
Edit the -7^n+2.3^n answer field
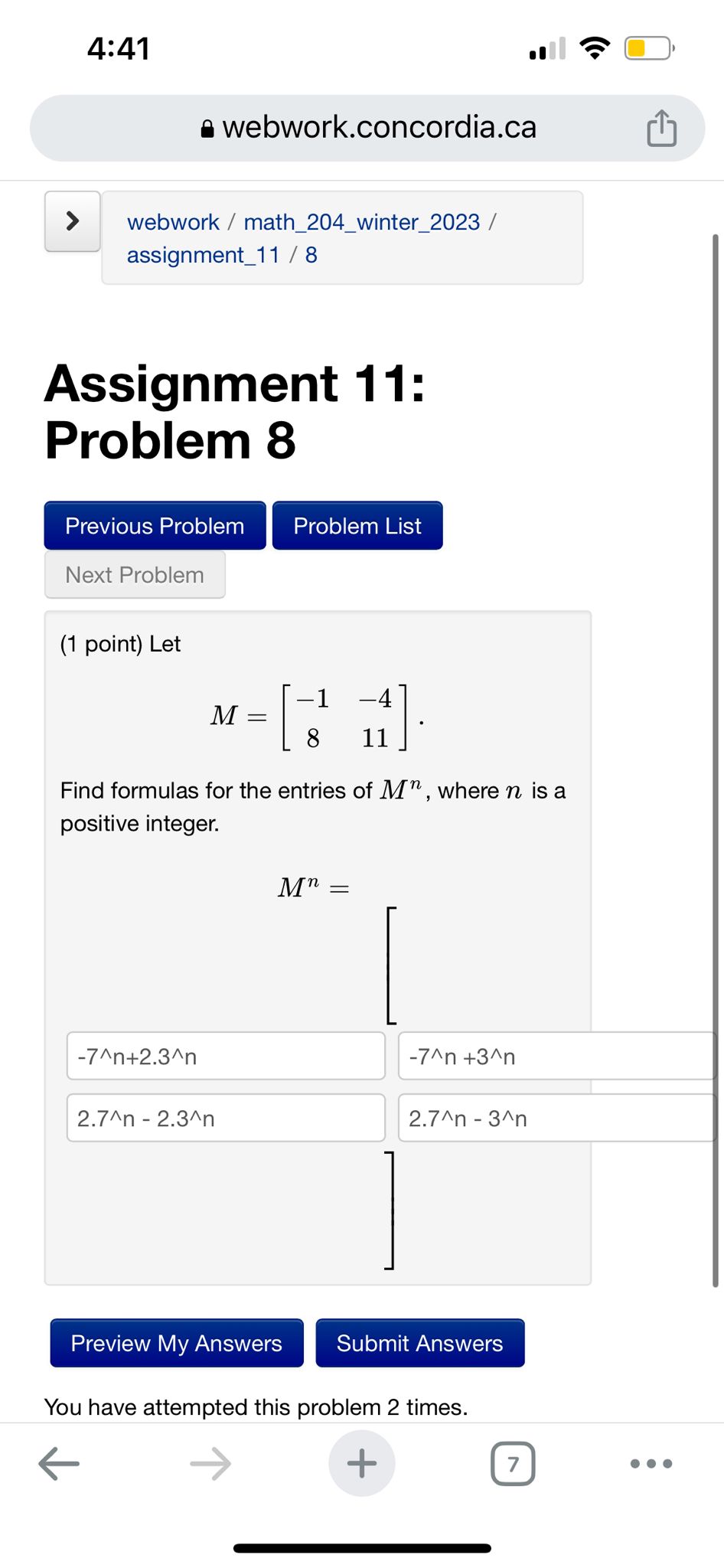coord(225,1056)
